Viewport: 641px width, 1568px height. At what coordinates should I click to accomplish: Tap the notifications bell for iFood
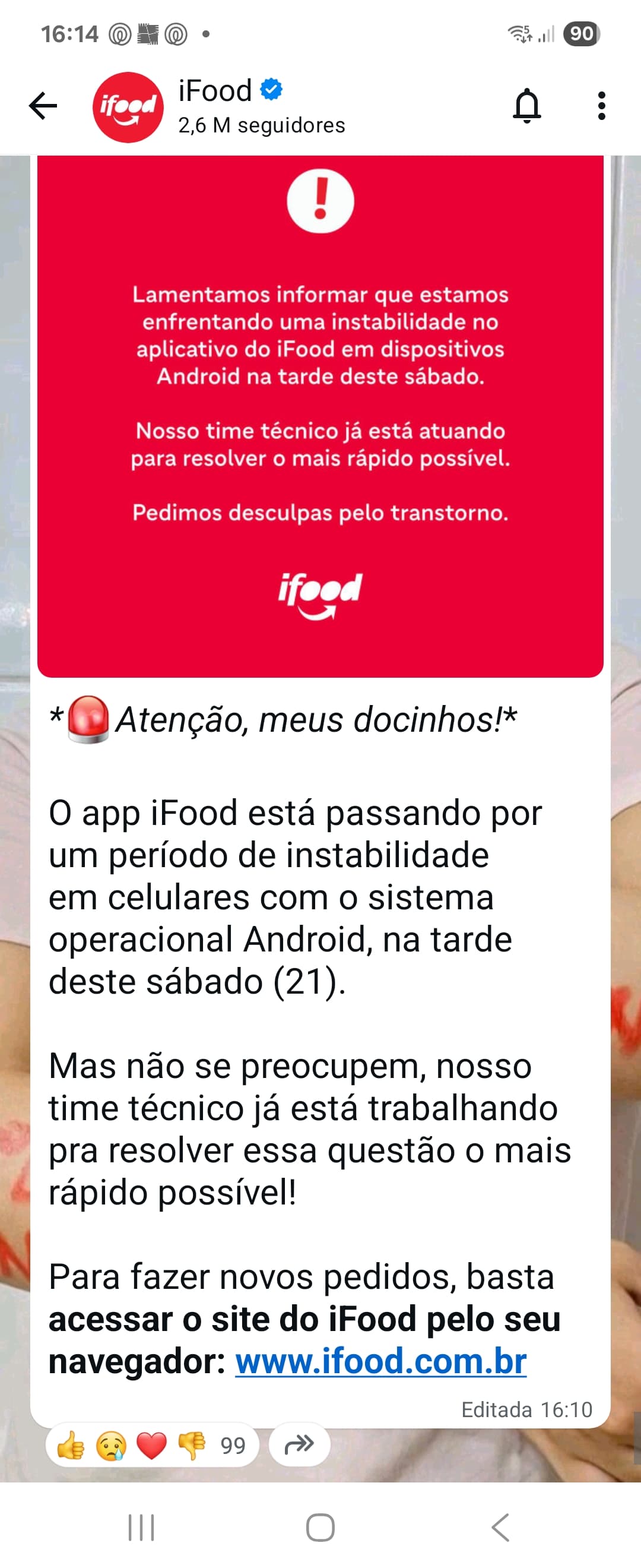coord(526,106)
